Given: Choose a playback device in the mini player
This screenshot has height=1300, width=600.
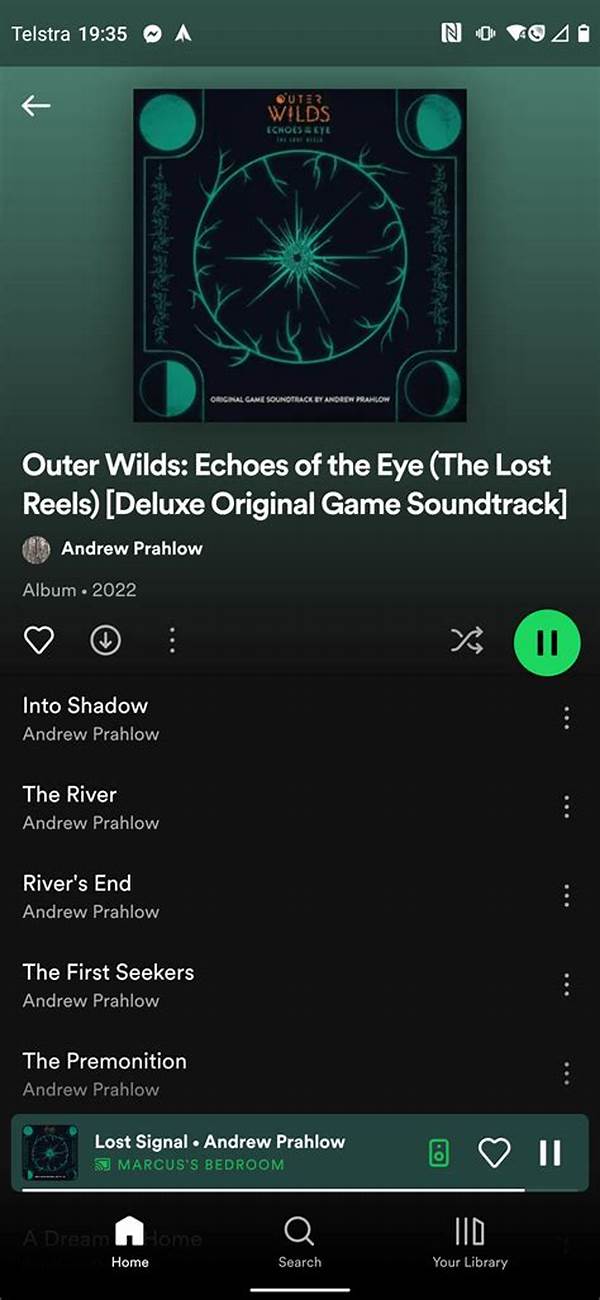Looking at the screenshot, I should [x=438, y=1153].
